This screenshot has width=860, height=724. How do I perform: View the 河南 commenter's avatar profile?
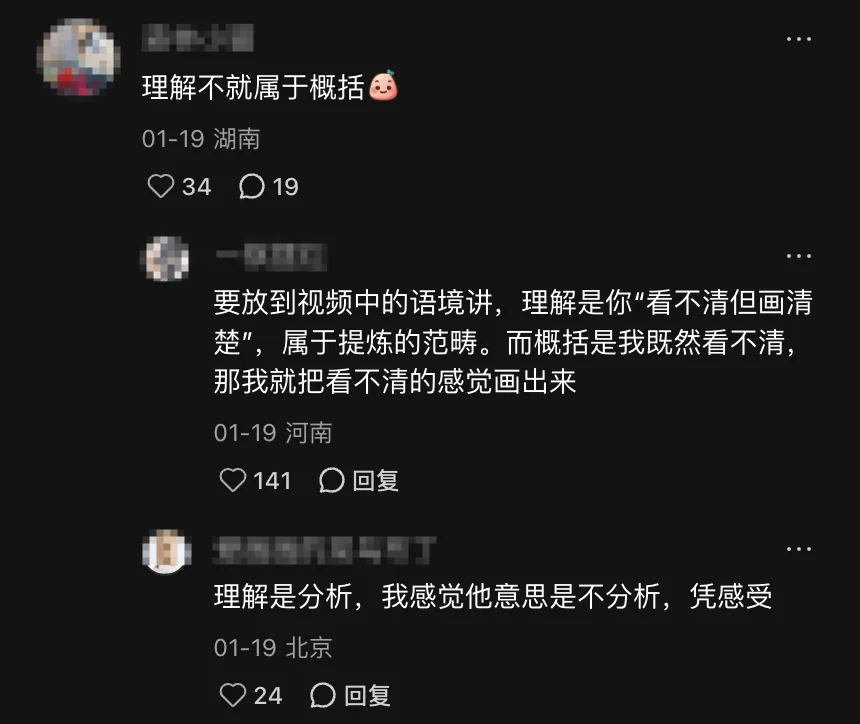click(x=166, y=258)
